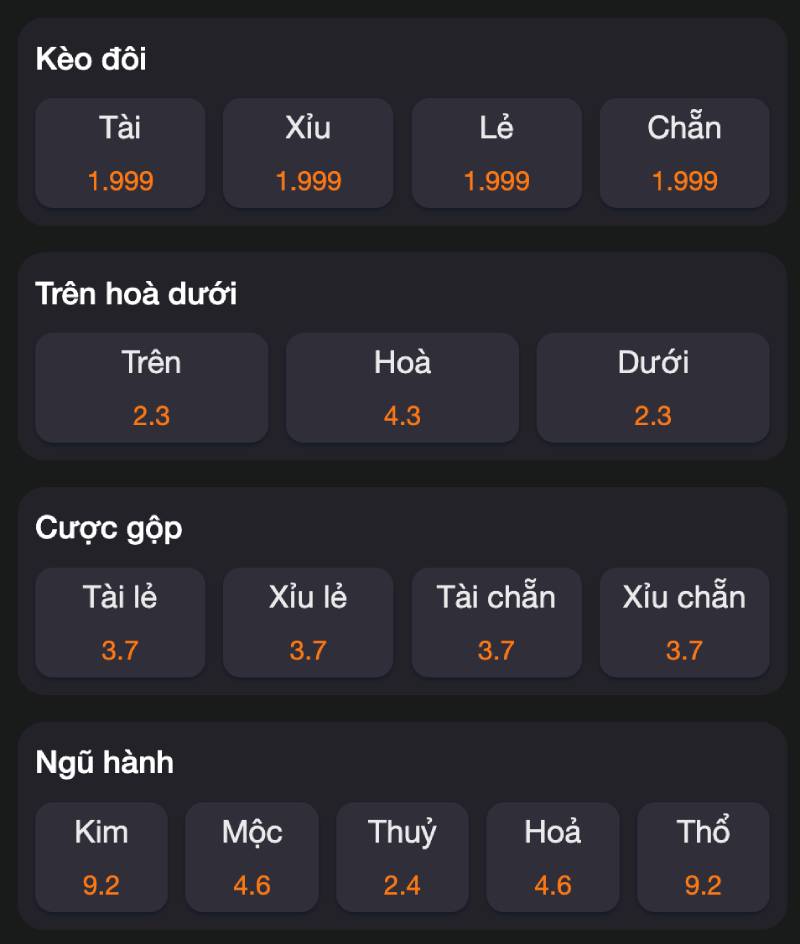Pick the Tài chẵn combined bet
The image size is (800, 944).
(x=496, y=622)
